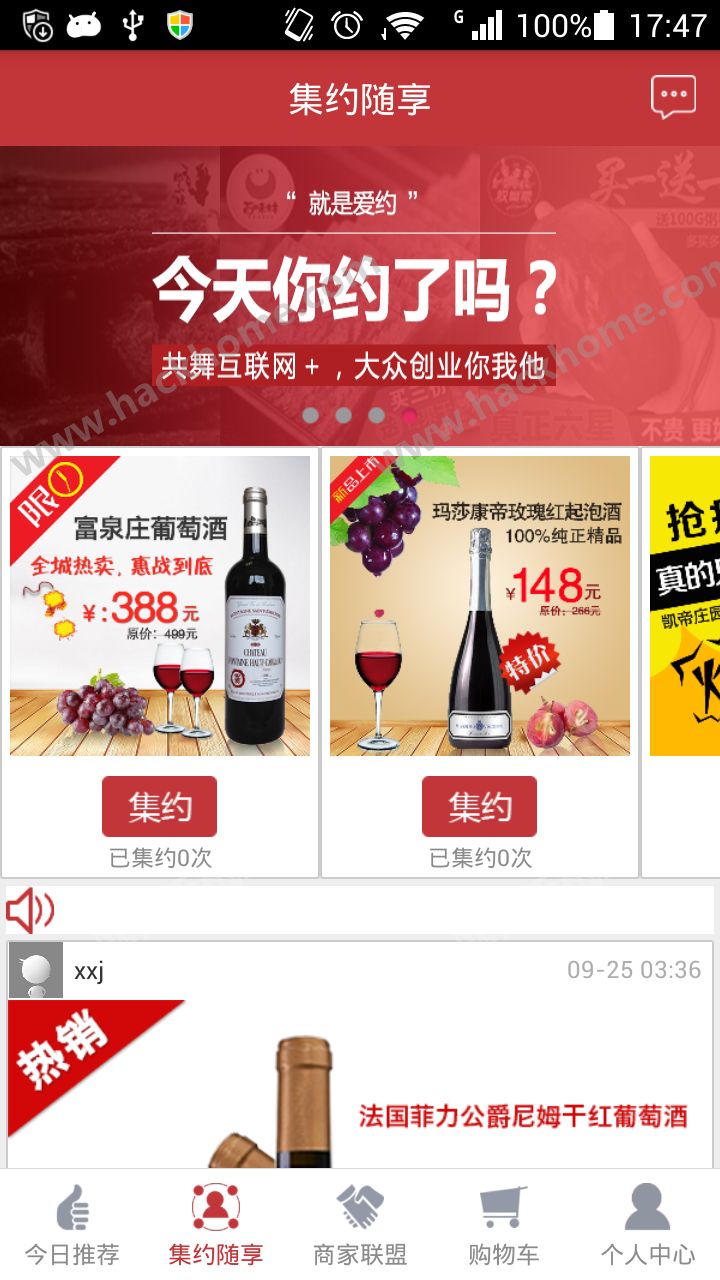Screen dimensions: 720x1280
Task: View xxj's profile avatar
Action: (36, 970)
